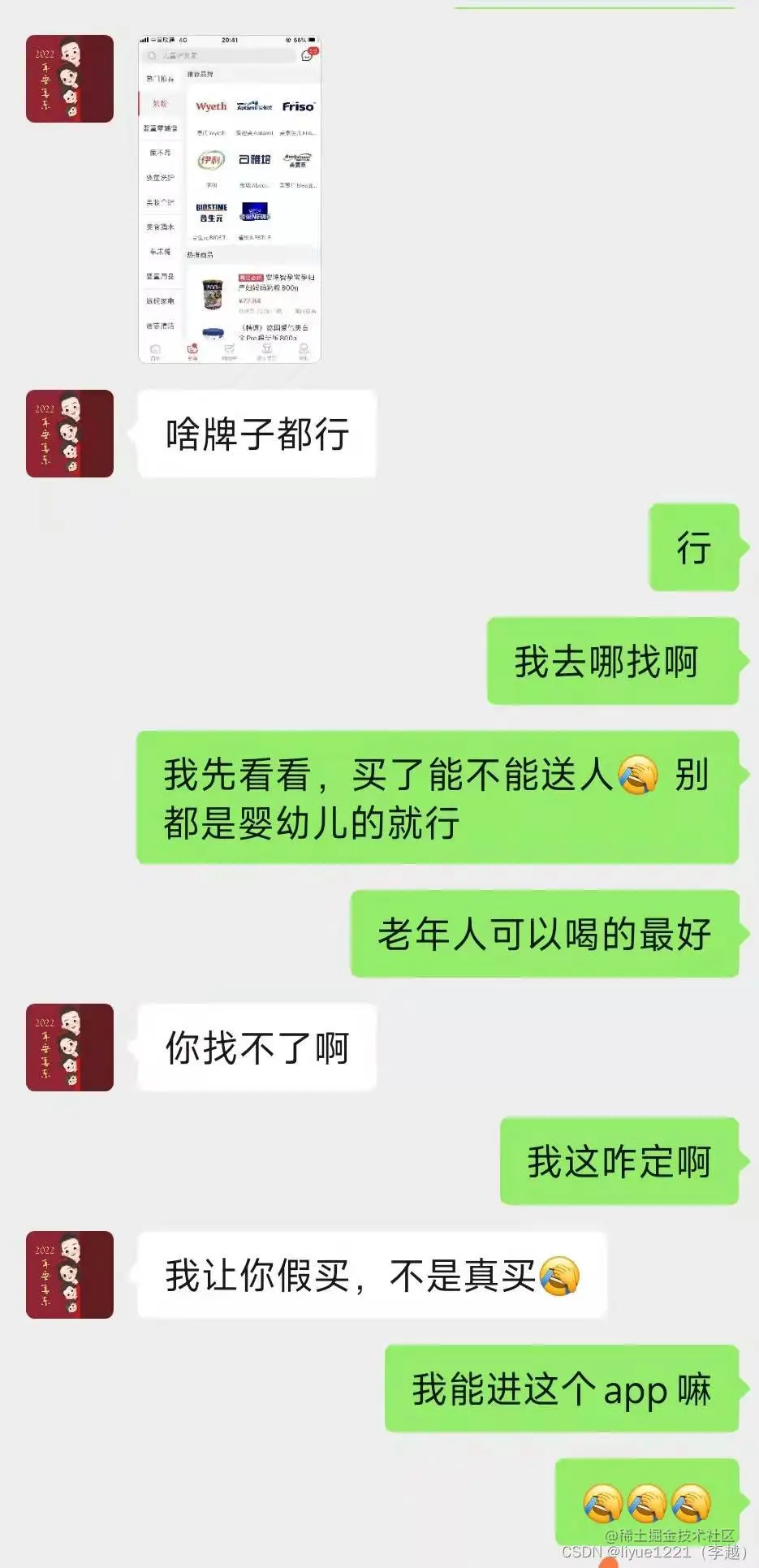759x1568 pixels.
Task: Tap the 伊利 brand logo
Action: point(212,161)
